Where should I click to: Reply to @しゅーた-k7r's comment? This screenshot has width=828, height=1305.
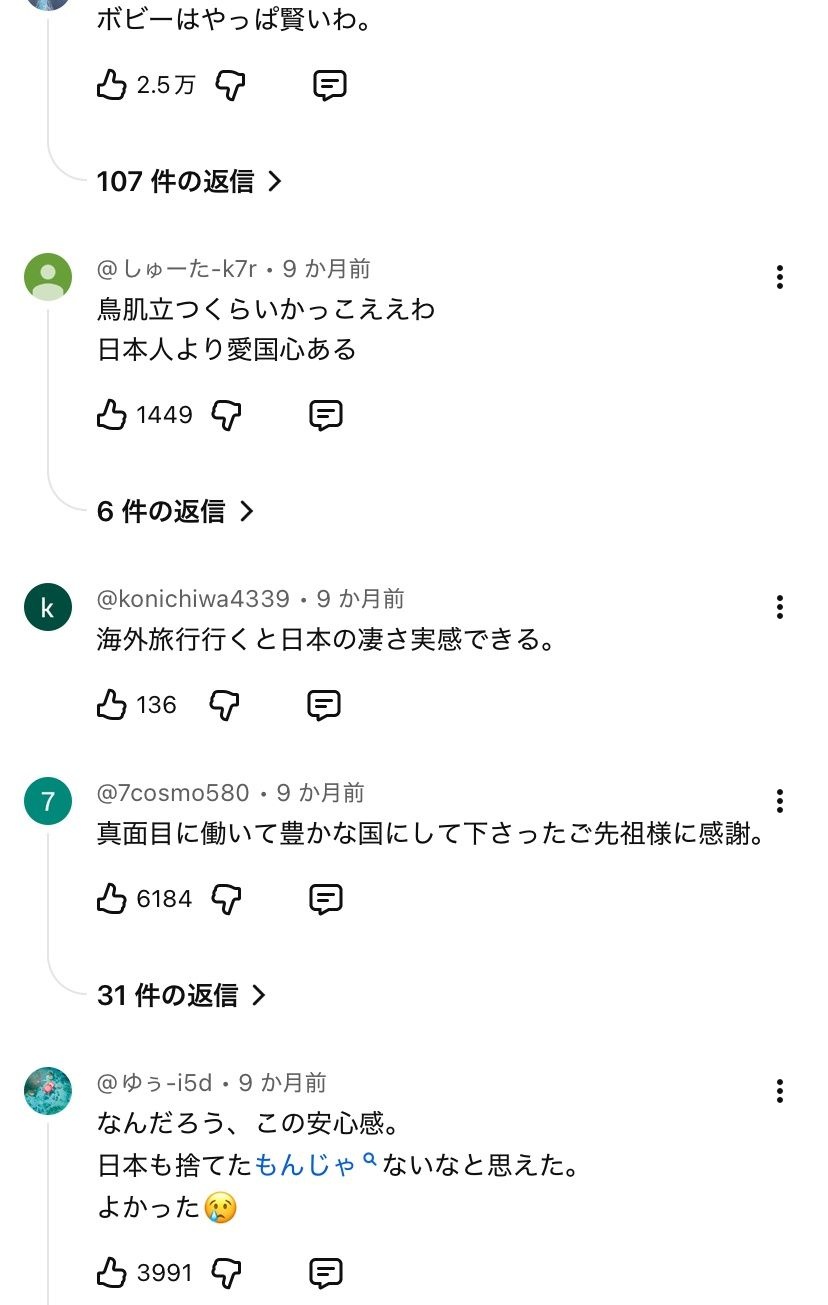click(326, 415)
